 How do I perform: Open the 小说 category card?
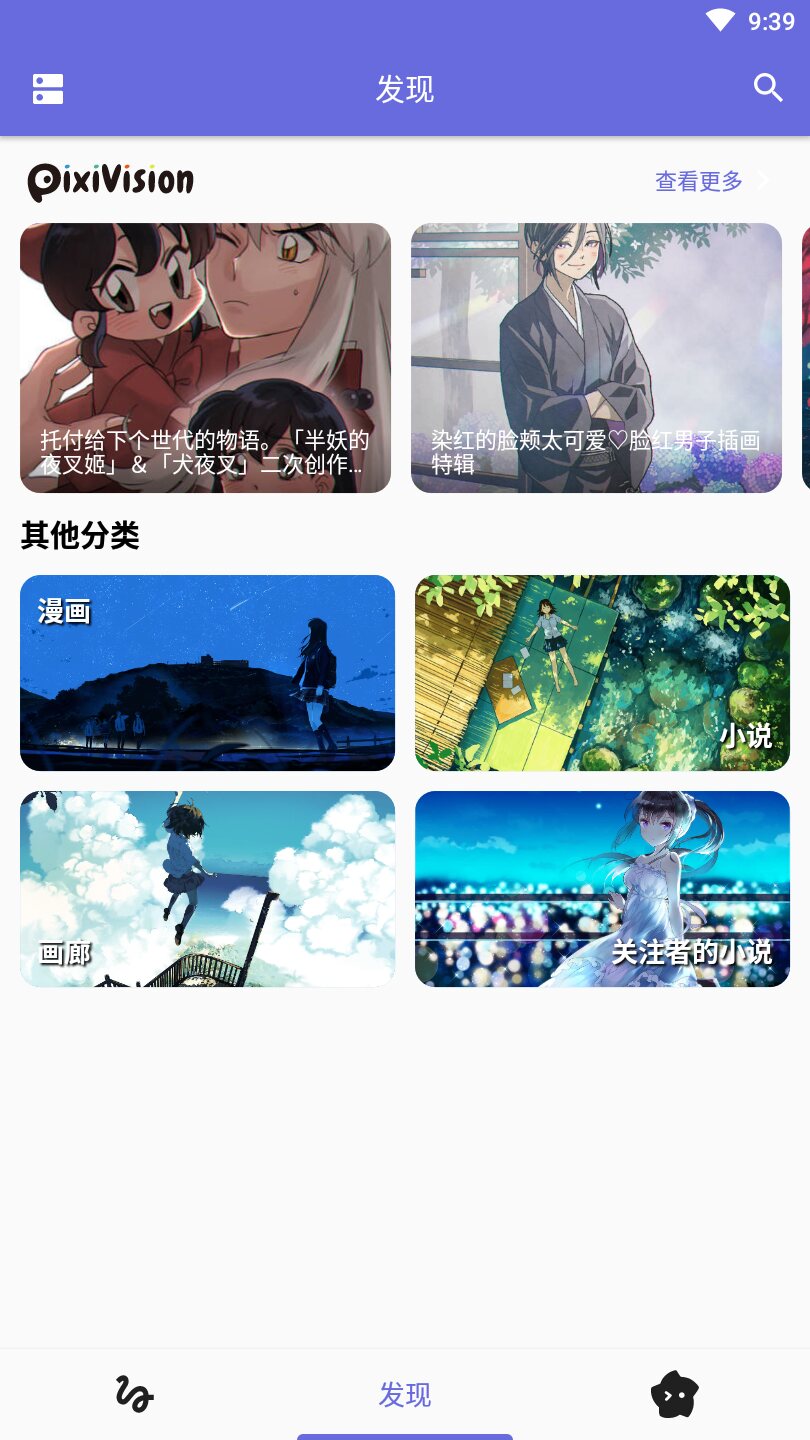pos(602,673)
